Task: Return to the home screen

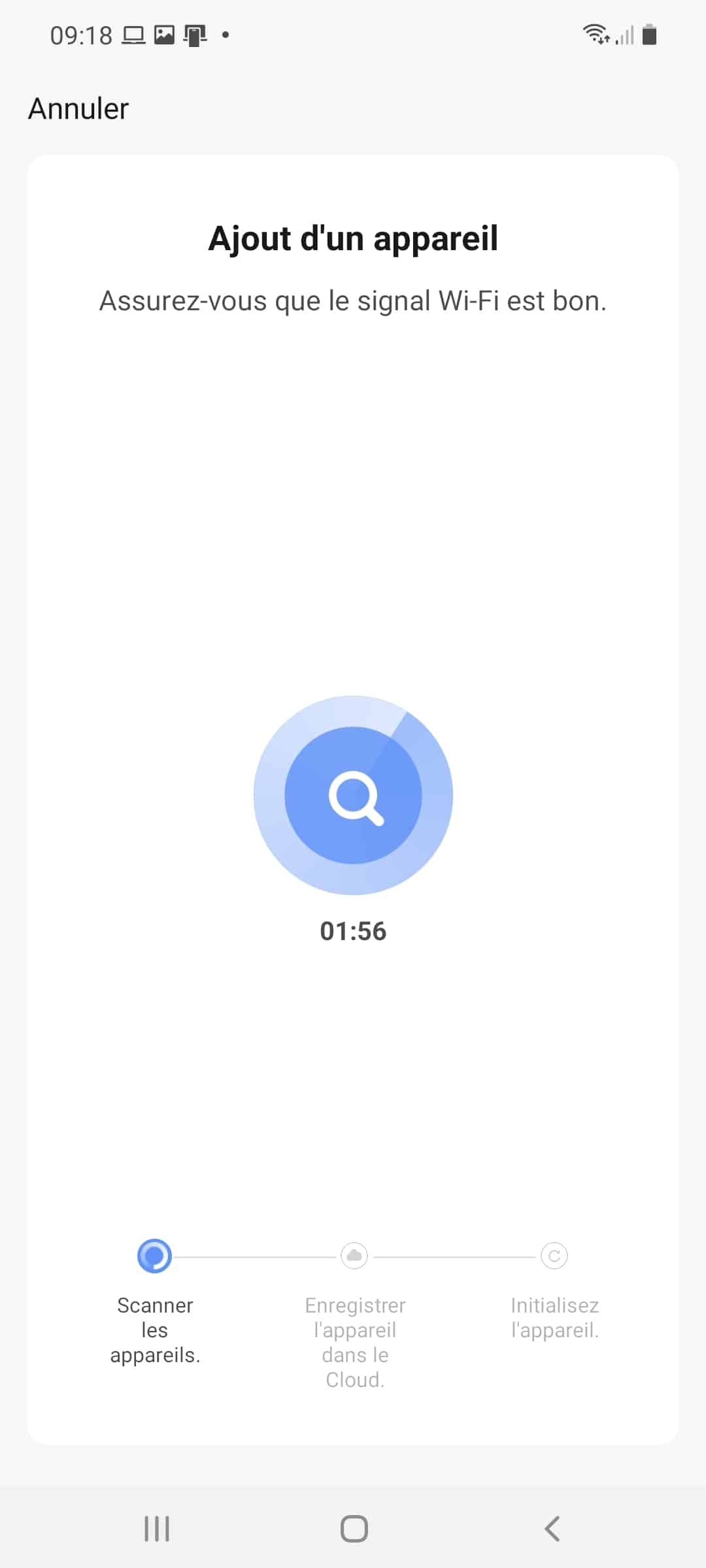Action: [x=354, y=1529]
